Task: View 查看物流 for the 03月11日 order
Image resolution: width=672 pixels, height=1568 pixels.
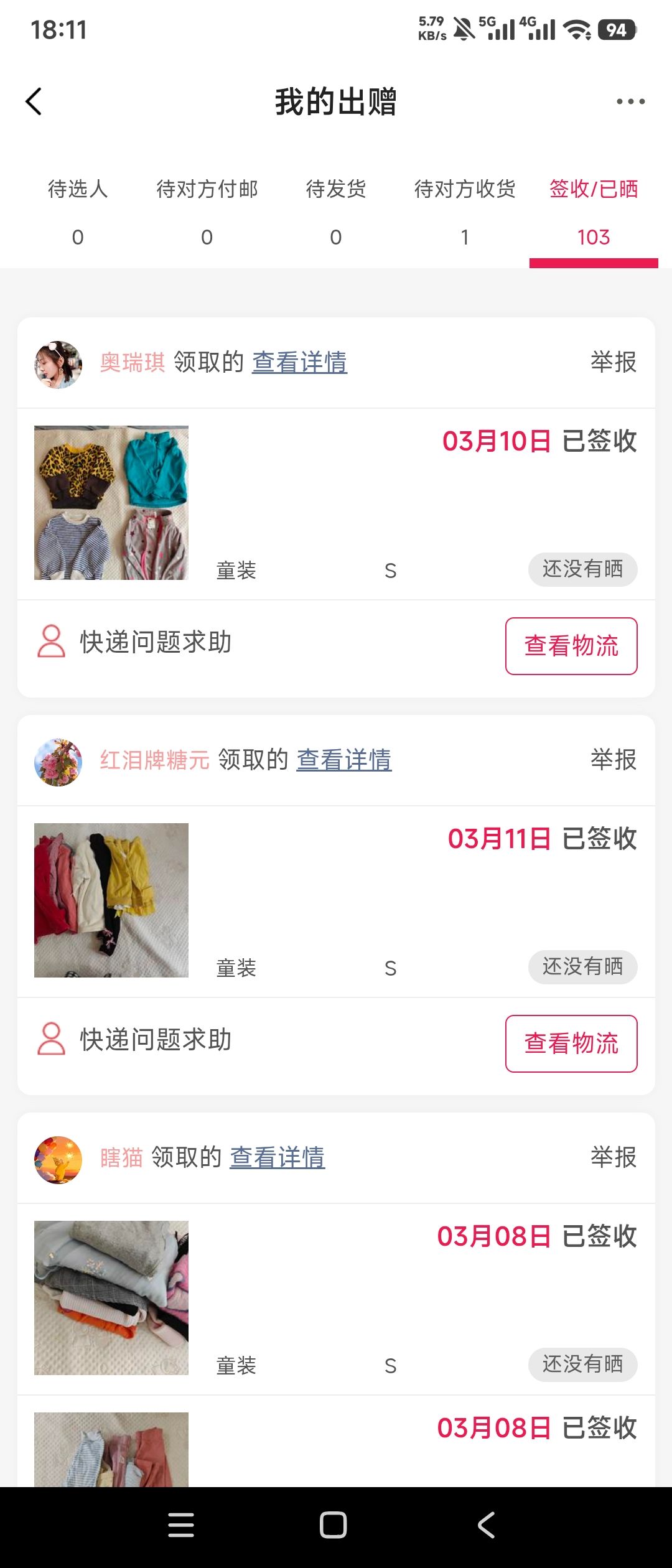Action: 571,1043
